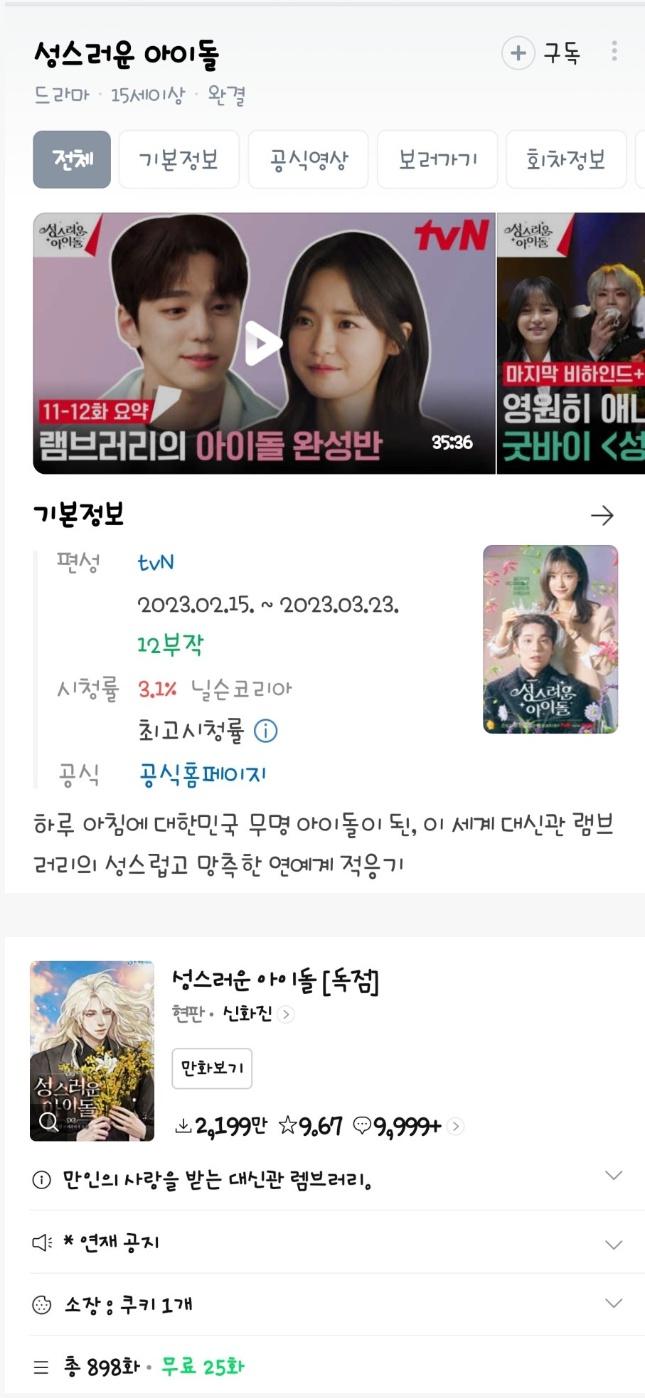Tap the 만화보기 button
Image resolution: width=645 pixels, height=1398 pixels.
tap(212, 1069)
